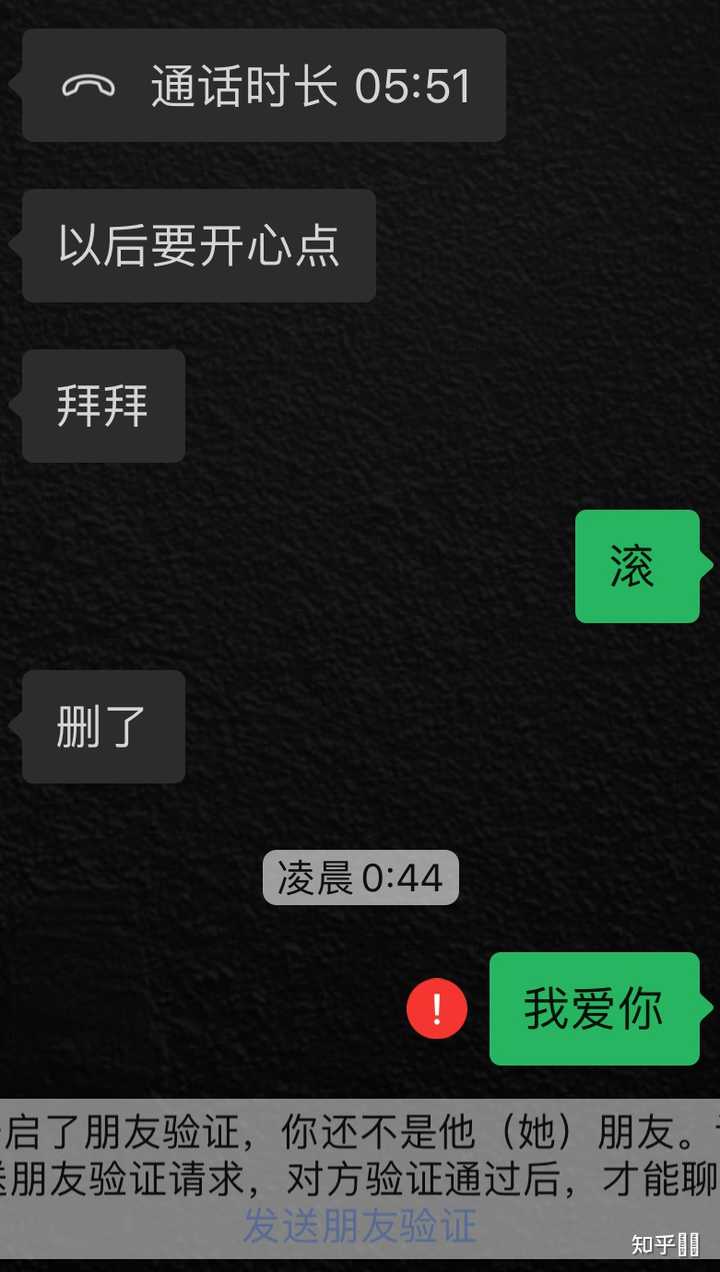
Task: Click the green '滚' message bubble
Action: pyautogui.click(x=636, y=567)
